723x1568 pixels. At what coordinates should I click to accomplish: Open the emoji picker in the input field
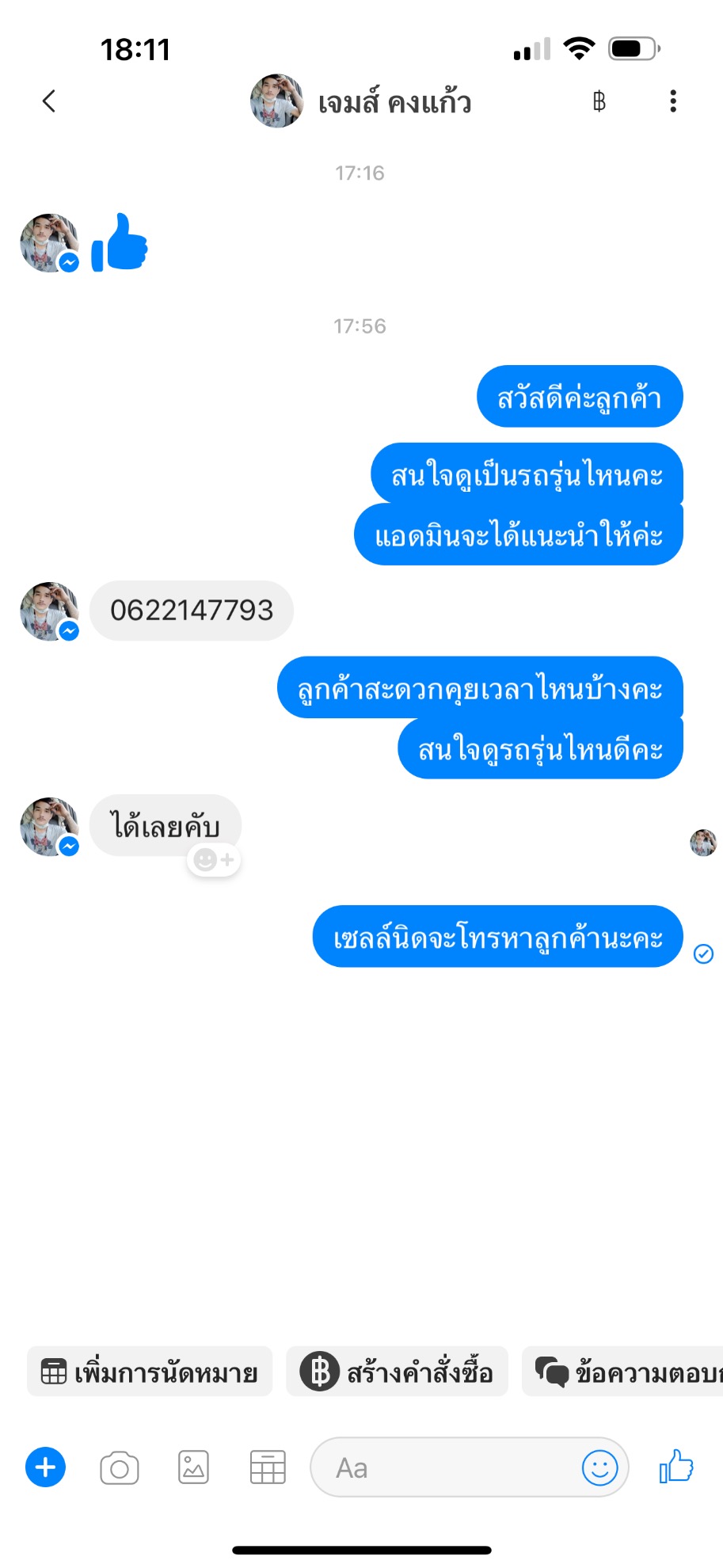click(x=599, y=1467)
